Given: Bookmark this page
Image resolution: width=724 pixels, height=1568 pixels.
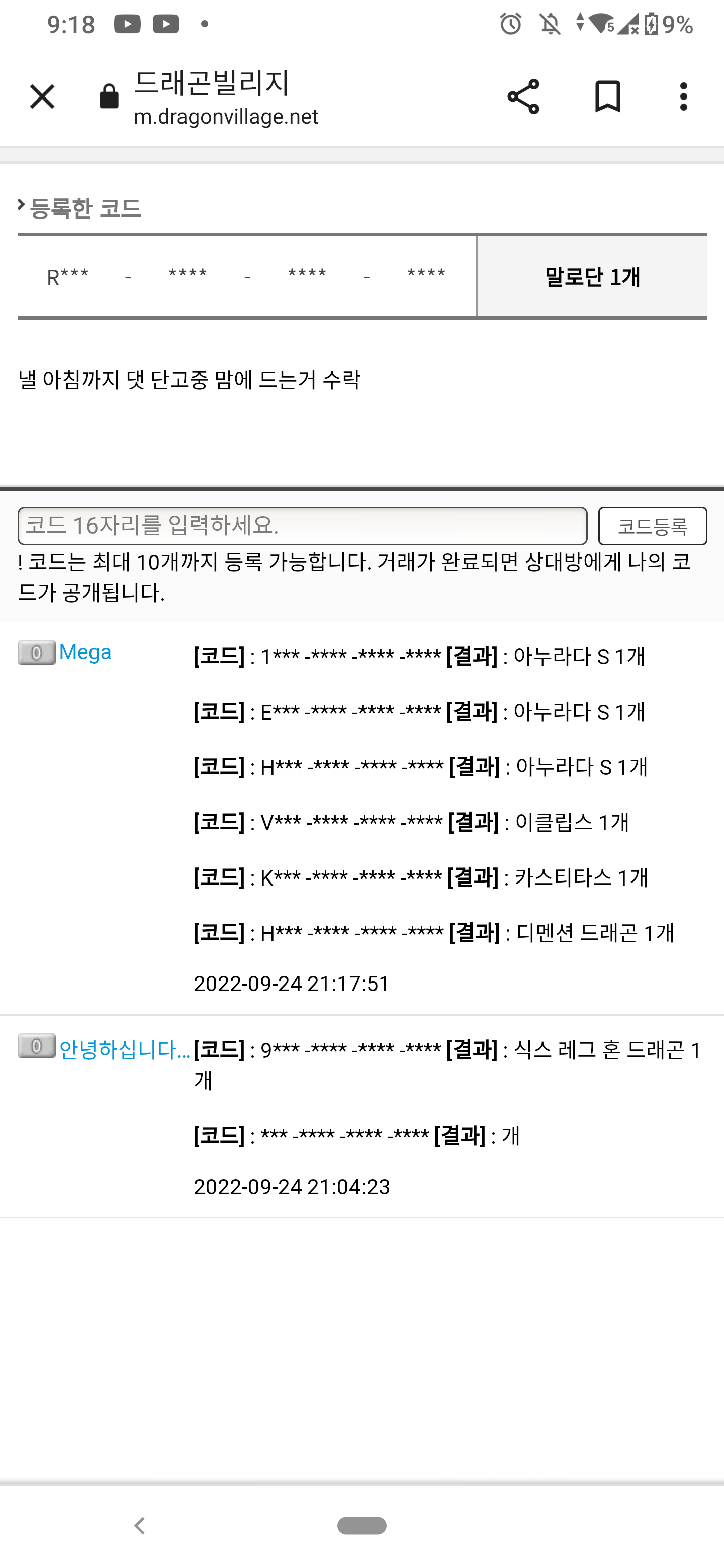Looking at the screenshot, I should (x=607, y=97).
